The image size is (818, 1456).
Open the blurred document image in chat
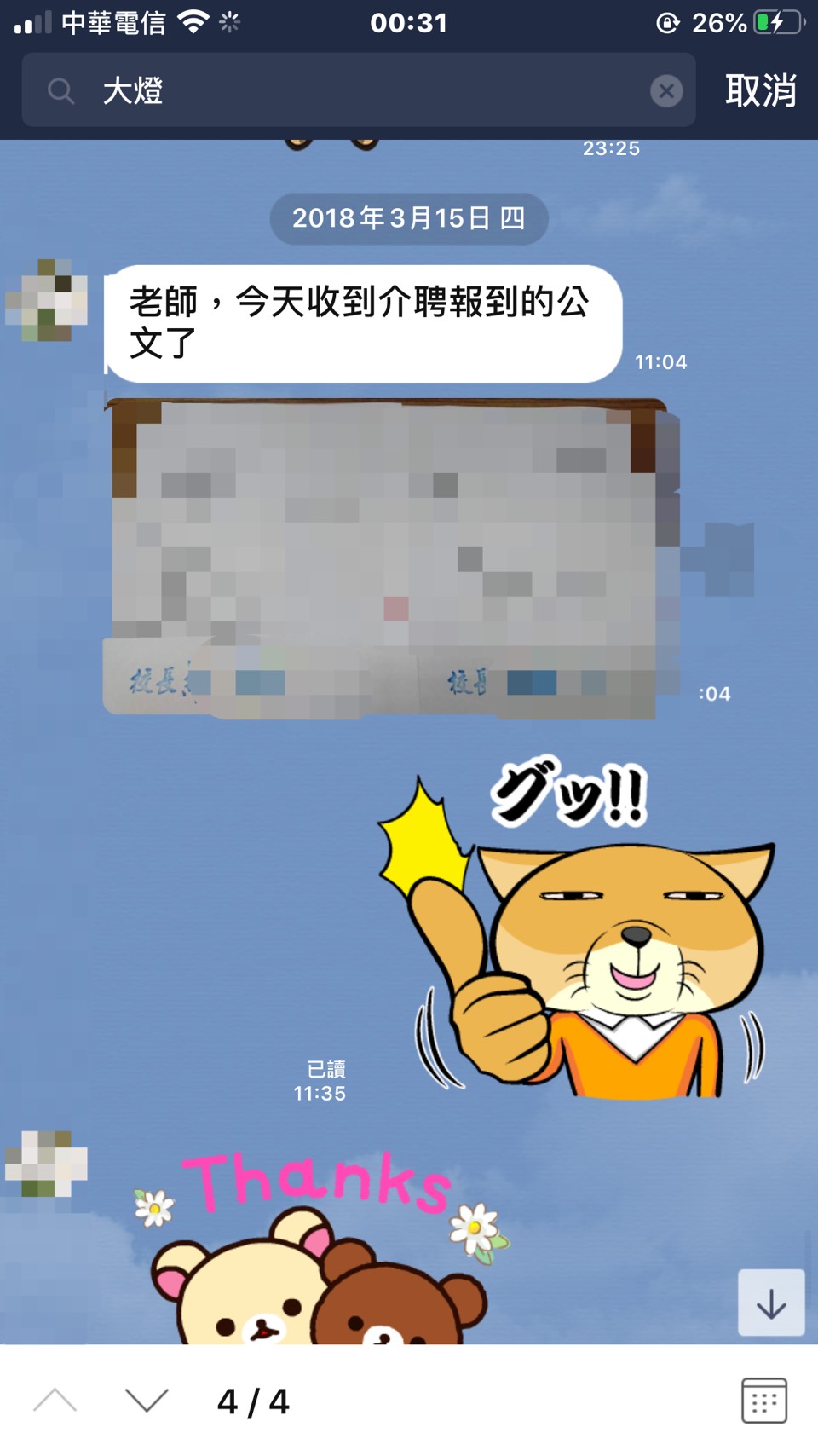(388, 558)
